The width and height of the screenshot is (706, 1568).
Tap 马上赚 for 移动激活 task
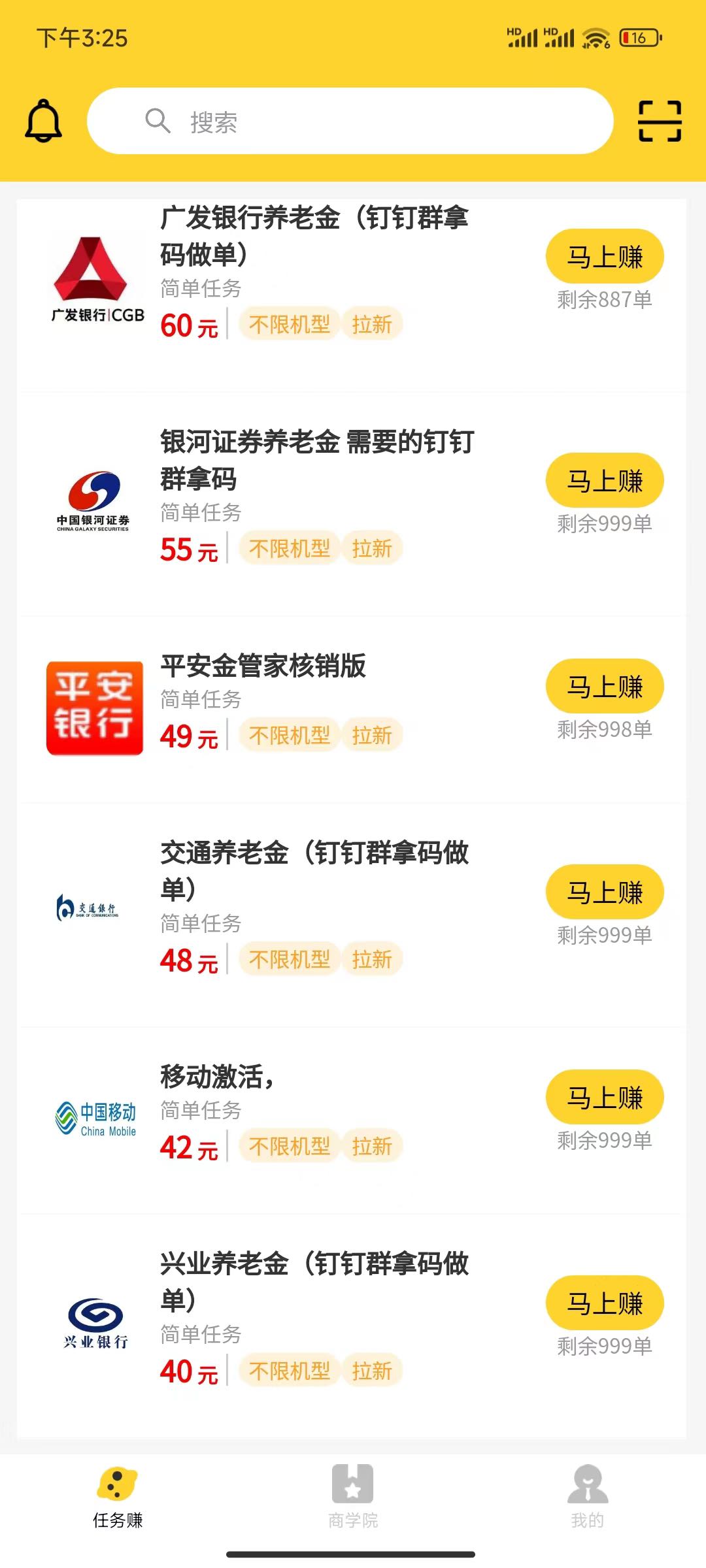pos(605,1098)
